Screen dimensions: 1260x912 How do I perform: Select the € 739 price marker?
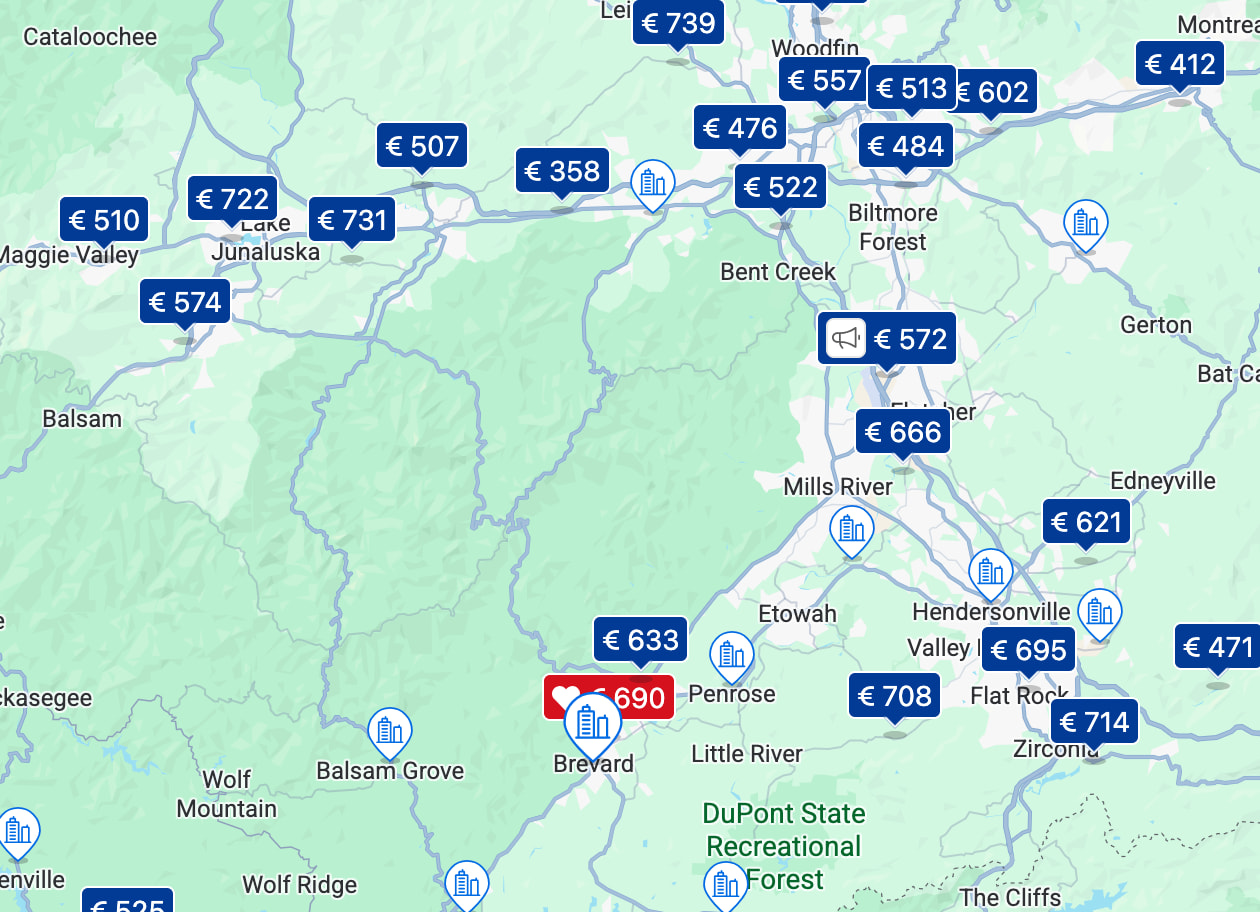pyautogui.click(x=678, y=23)
